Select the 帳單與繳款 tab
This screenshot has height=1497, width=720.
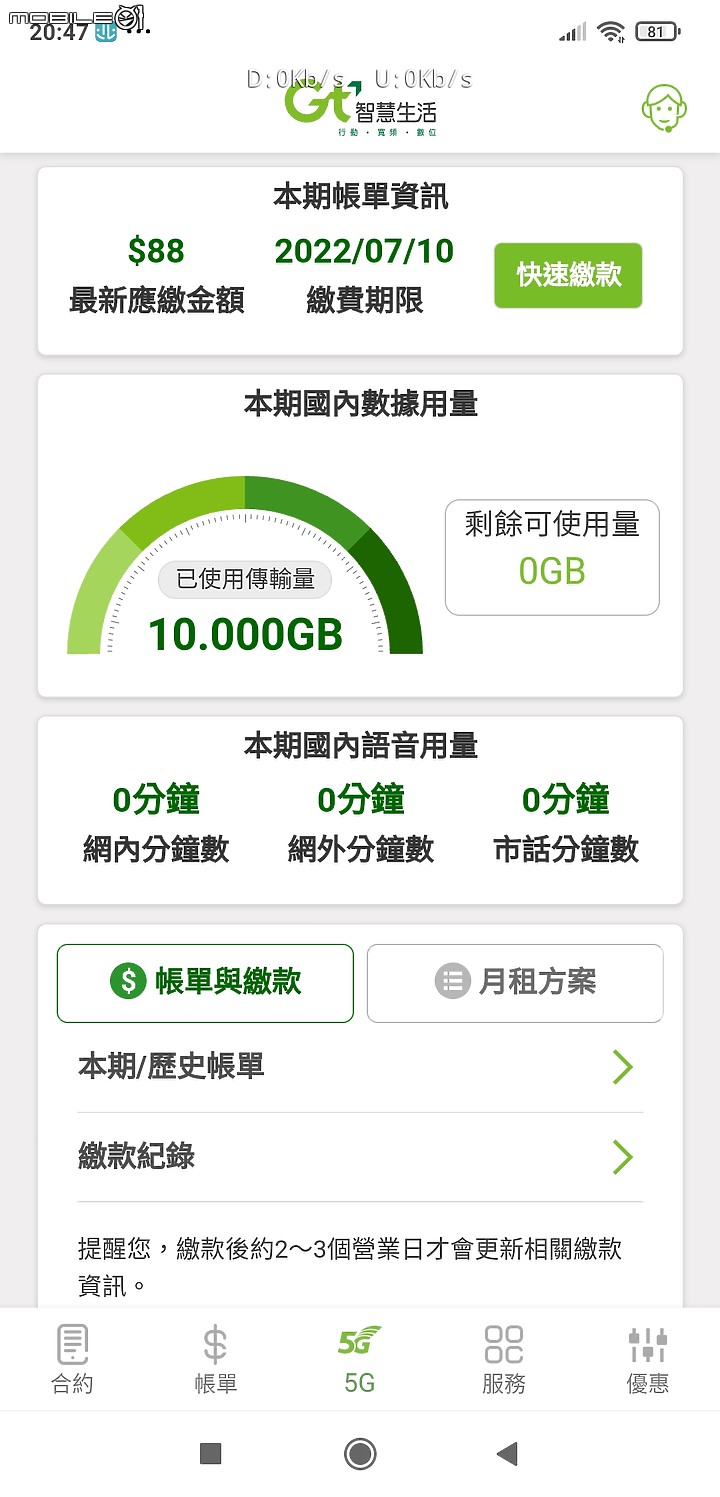pos(205,982)
